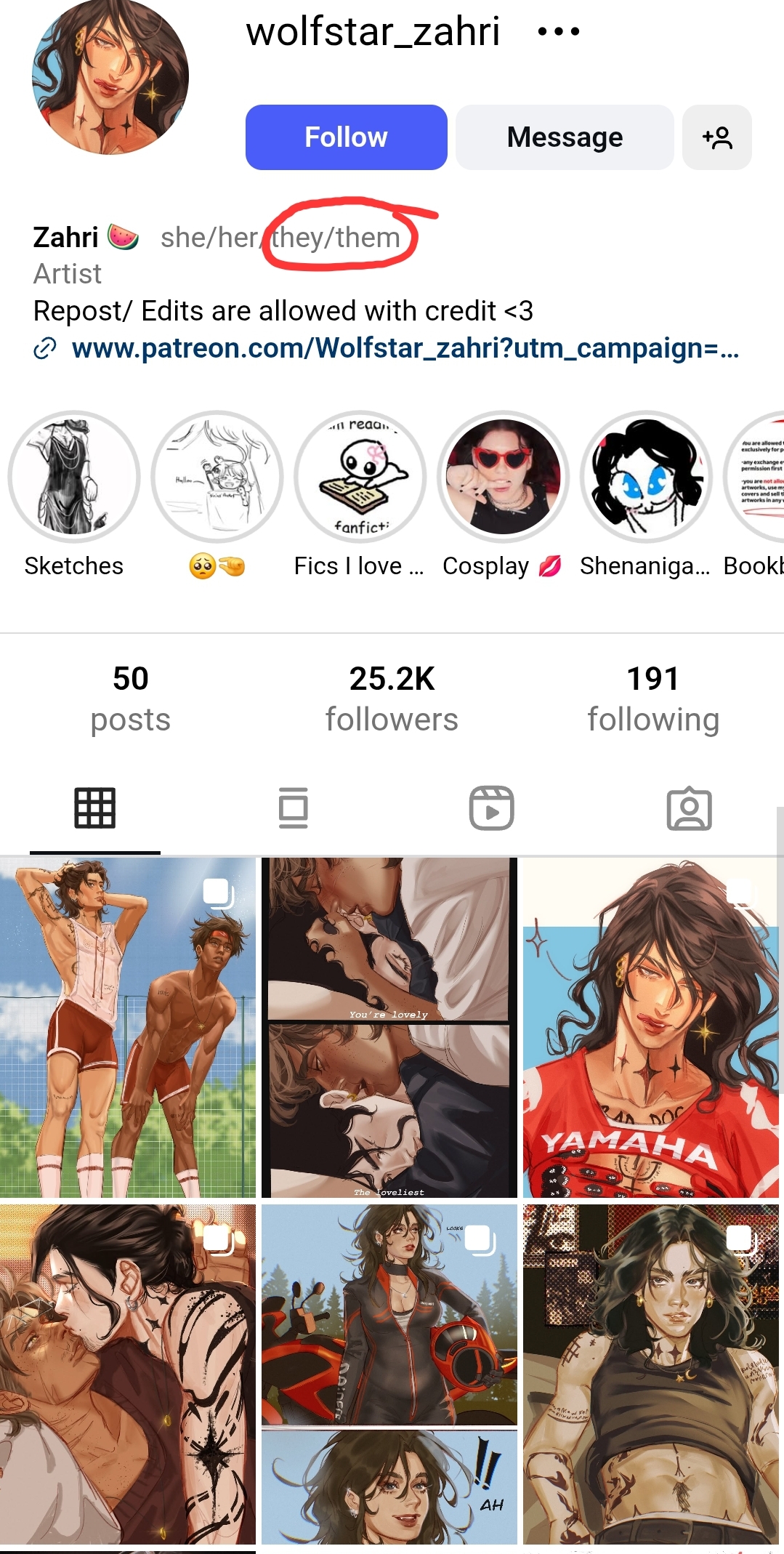View the 25.2K followers list
This screenshot has width=784, height=1554.
pyautogui.click(x=392, y=699)
